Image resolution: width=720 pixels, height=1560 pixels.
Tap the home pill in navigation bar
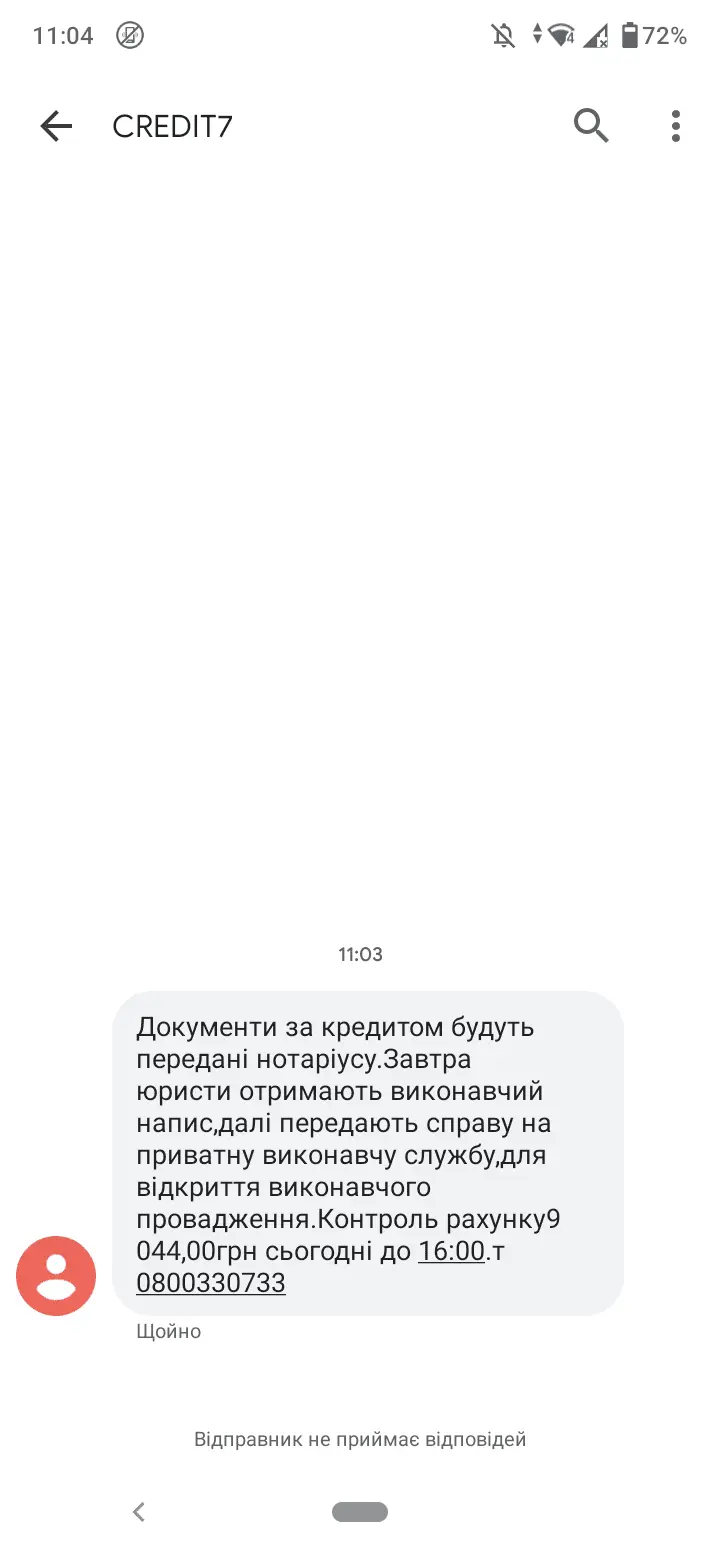(360, 1512)
